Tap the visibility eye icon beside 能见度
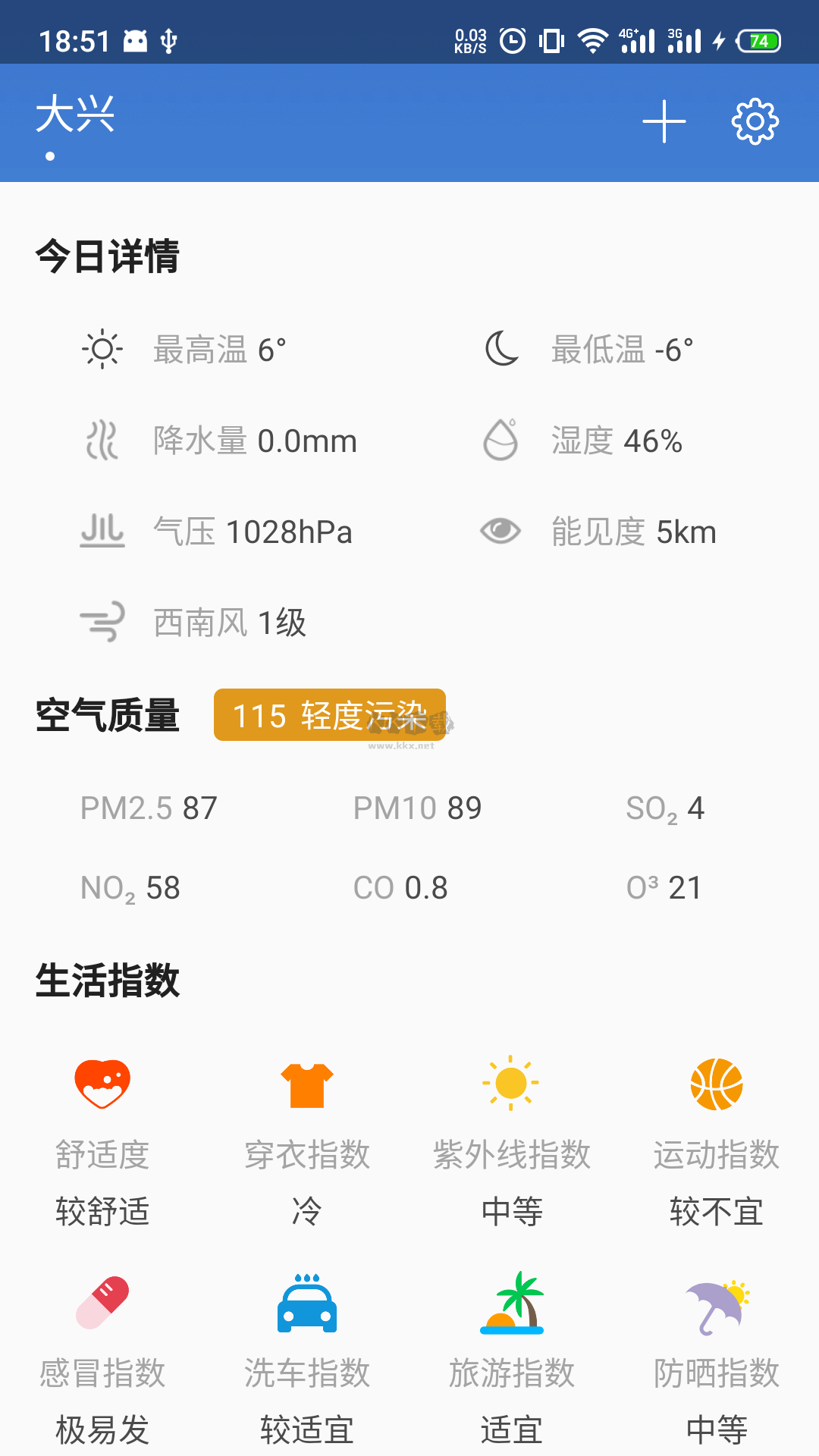Viewport: 819px width, 1456px height. pos(500,531)
